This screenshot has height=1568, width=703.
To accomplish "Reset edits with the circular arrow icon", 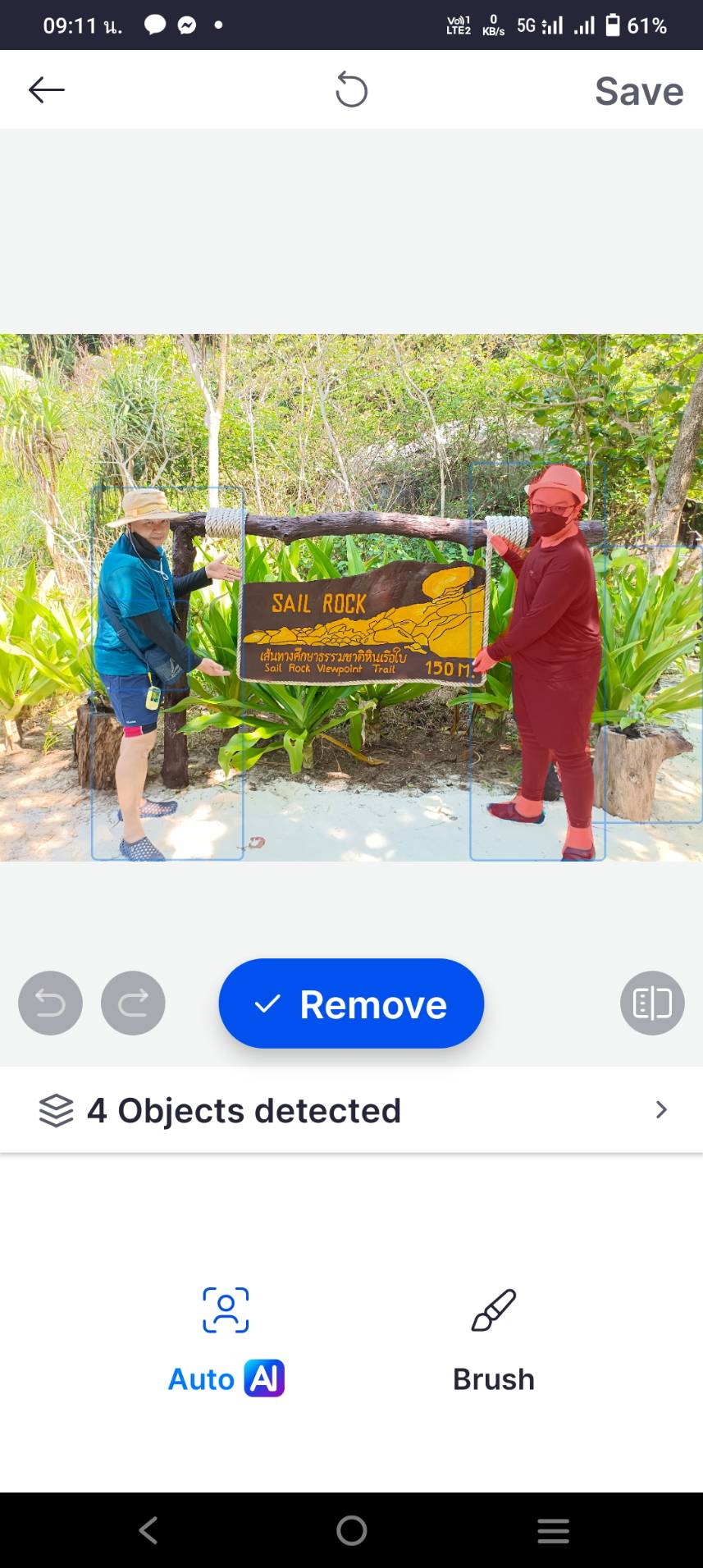I will coord(351,90).
